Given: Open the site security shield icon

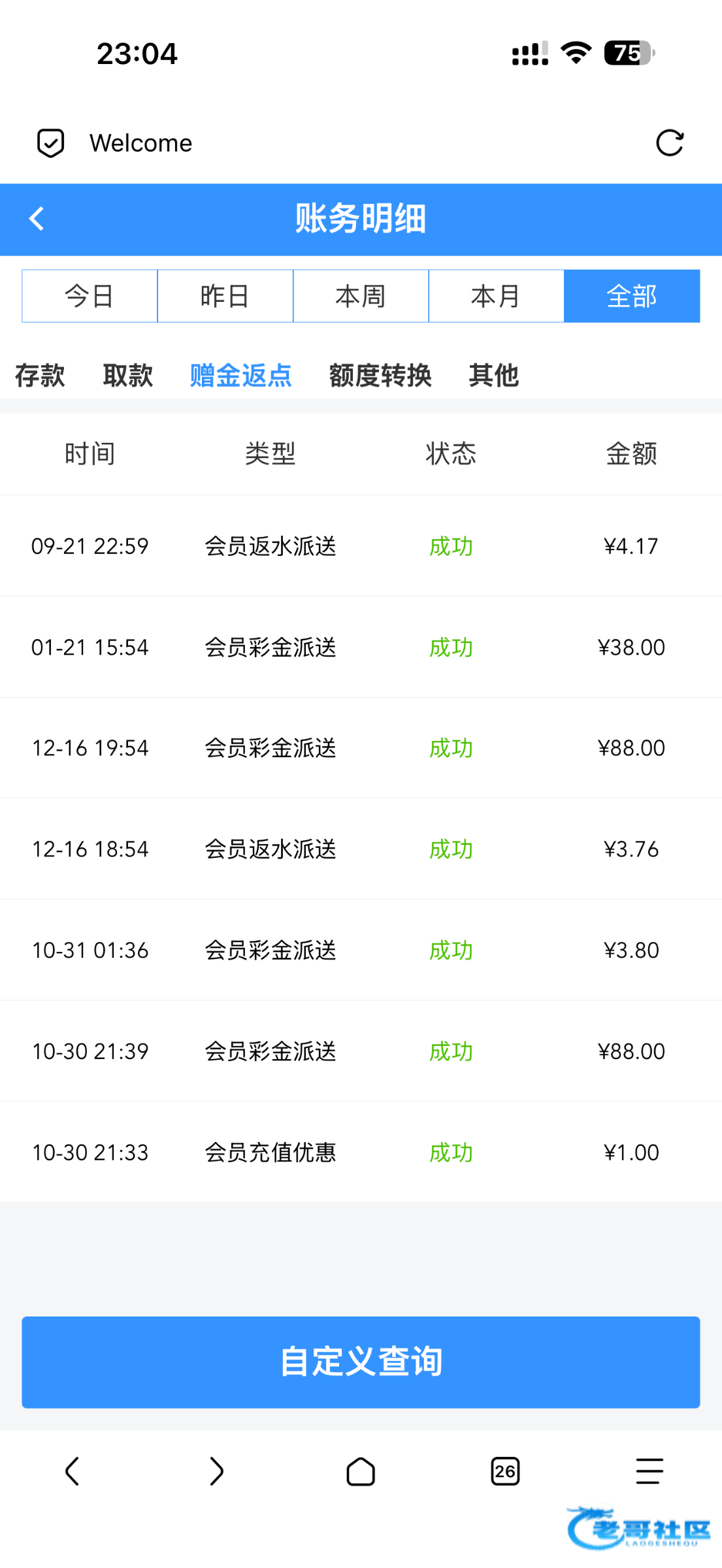Looking at the screenshot, I should (50, 143).
